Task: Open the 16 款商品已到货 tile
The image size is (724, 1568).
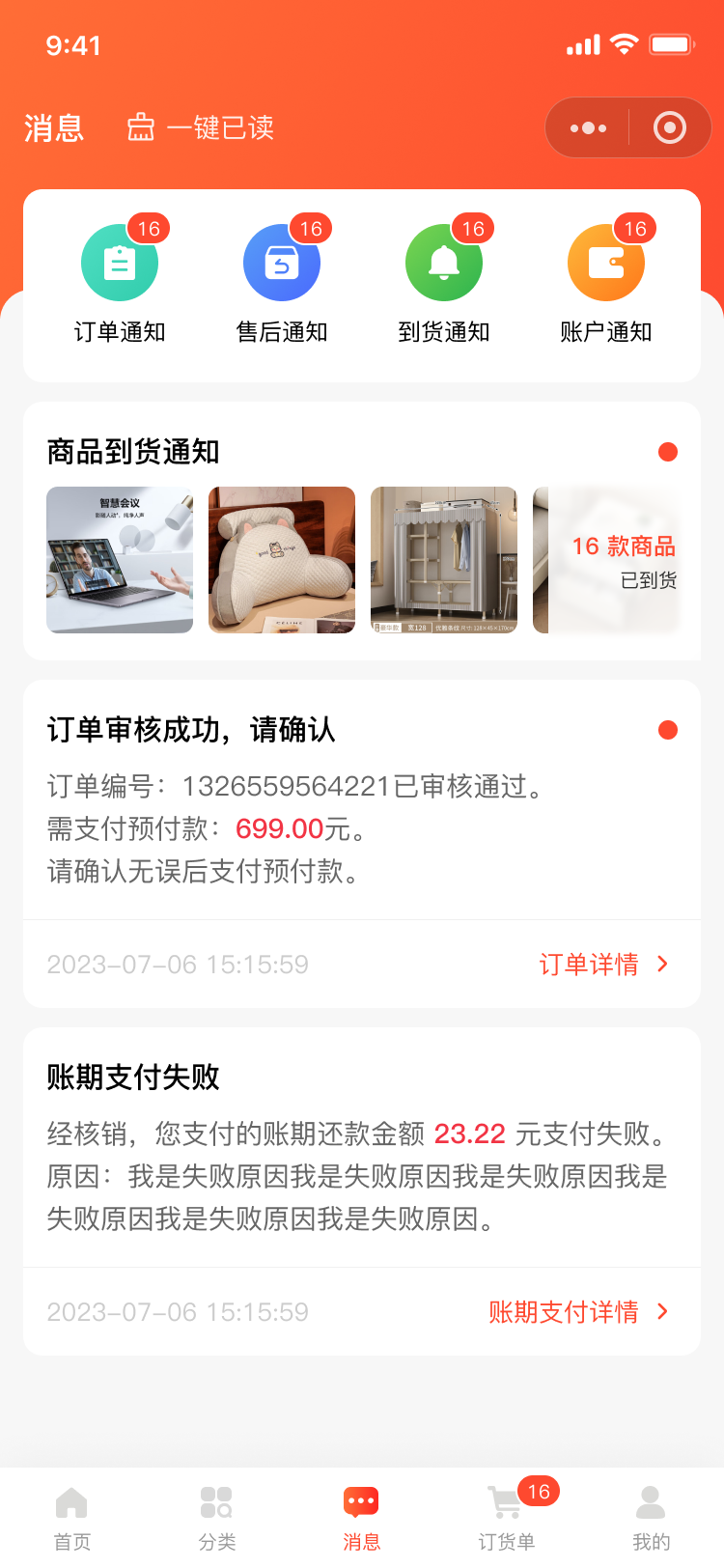Action: [x=606, y=560]
